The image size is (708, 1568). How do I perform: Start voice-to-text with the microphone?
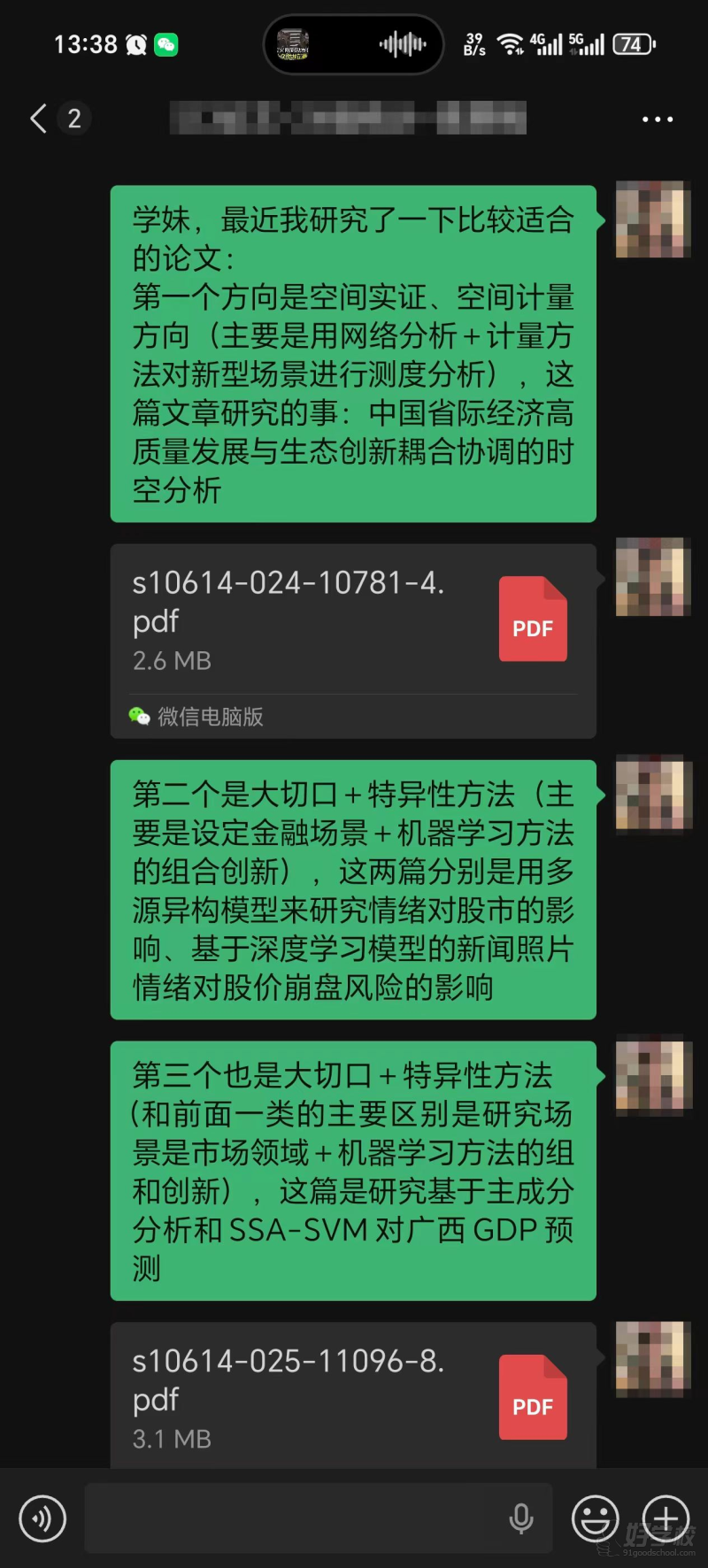click(x=521, y=1518)
